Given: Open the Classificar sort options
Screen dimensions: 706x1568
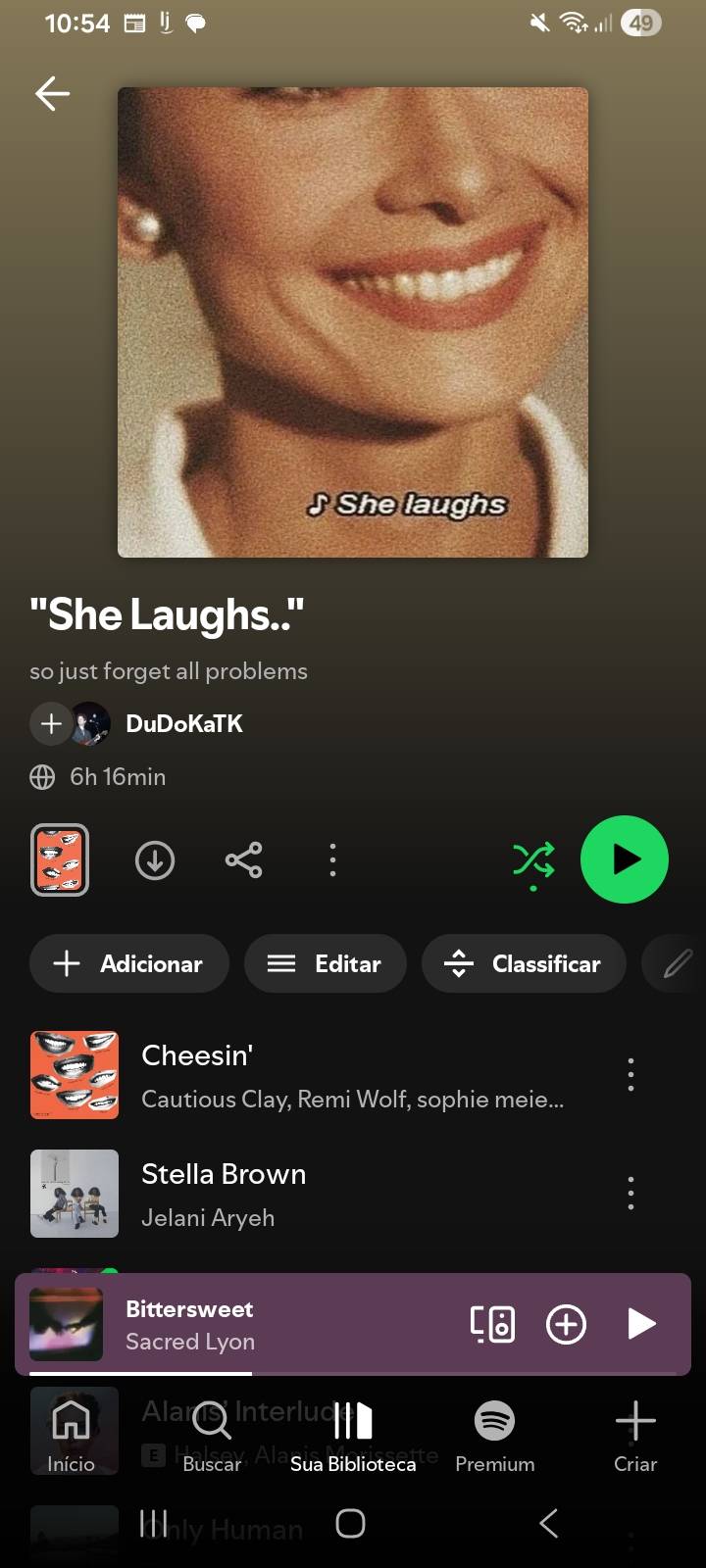Looking at the screenshot, I should [524, 963].
